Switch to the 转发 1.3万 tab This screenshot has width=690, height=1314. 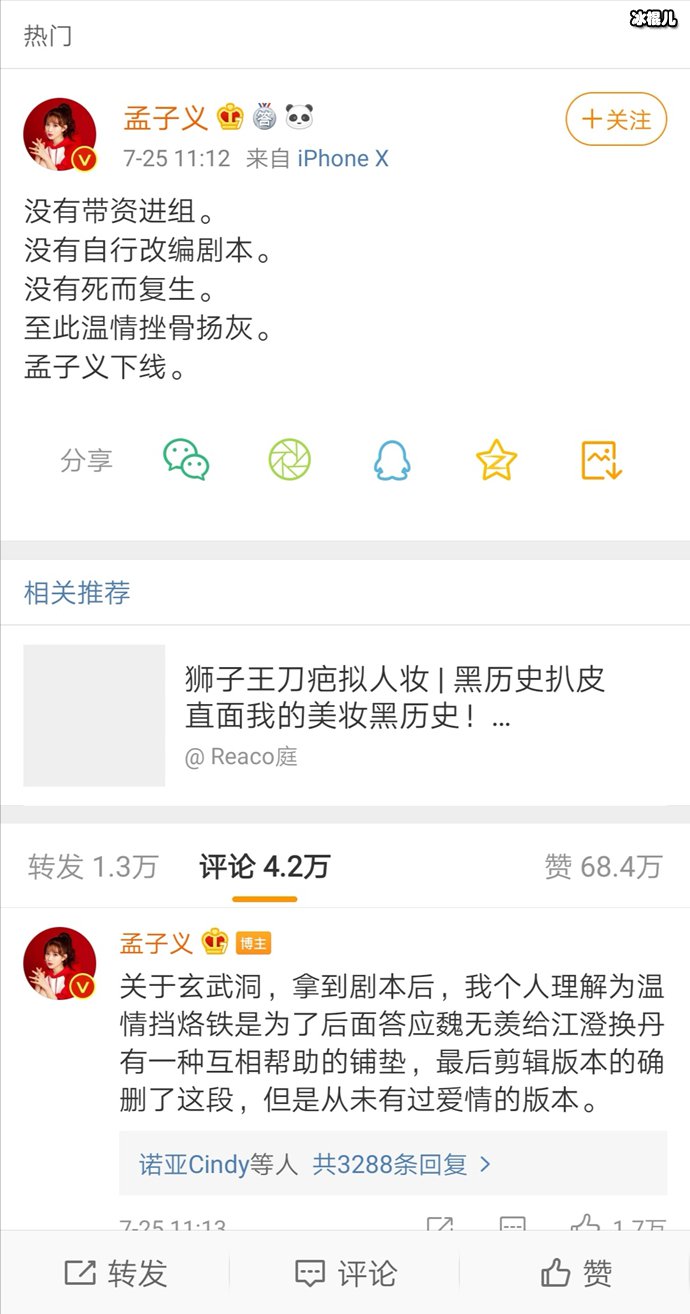(x=92, y=867)
